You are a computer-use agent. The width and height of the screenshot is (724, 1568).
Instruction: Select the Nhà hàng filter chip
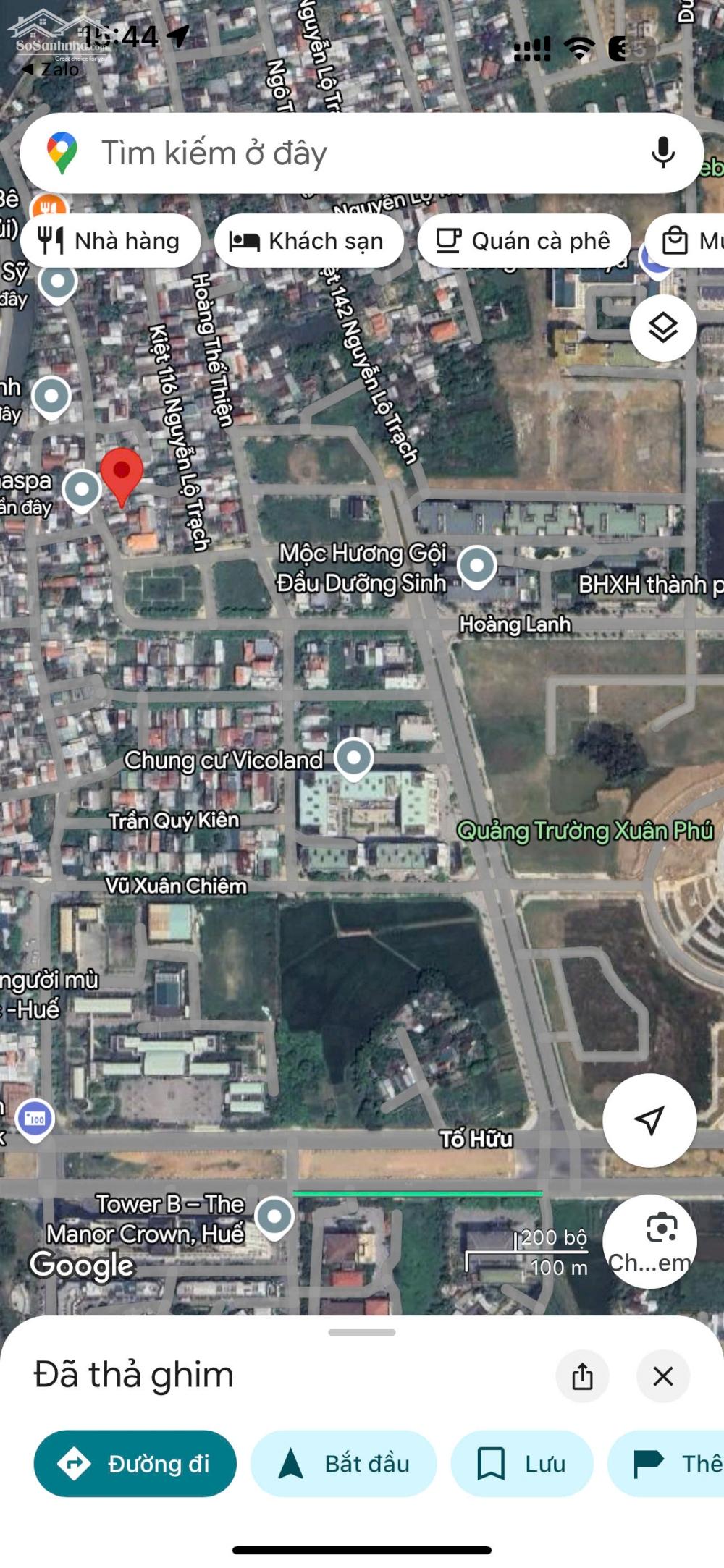[111, 241]
